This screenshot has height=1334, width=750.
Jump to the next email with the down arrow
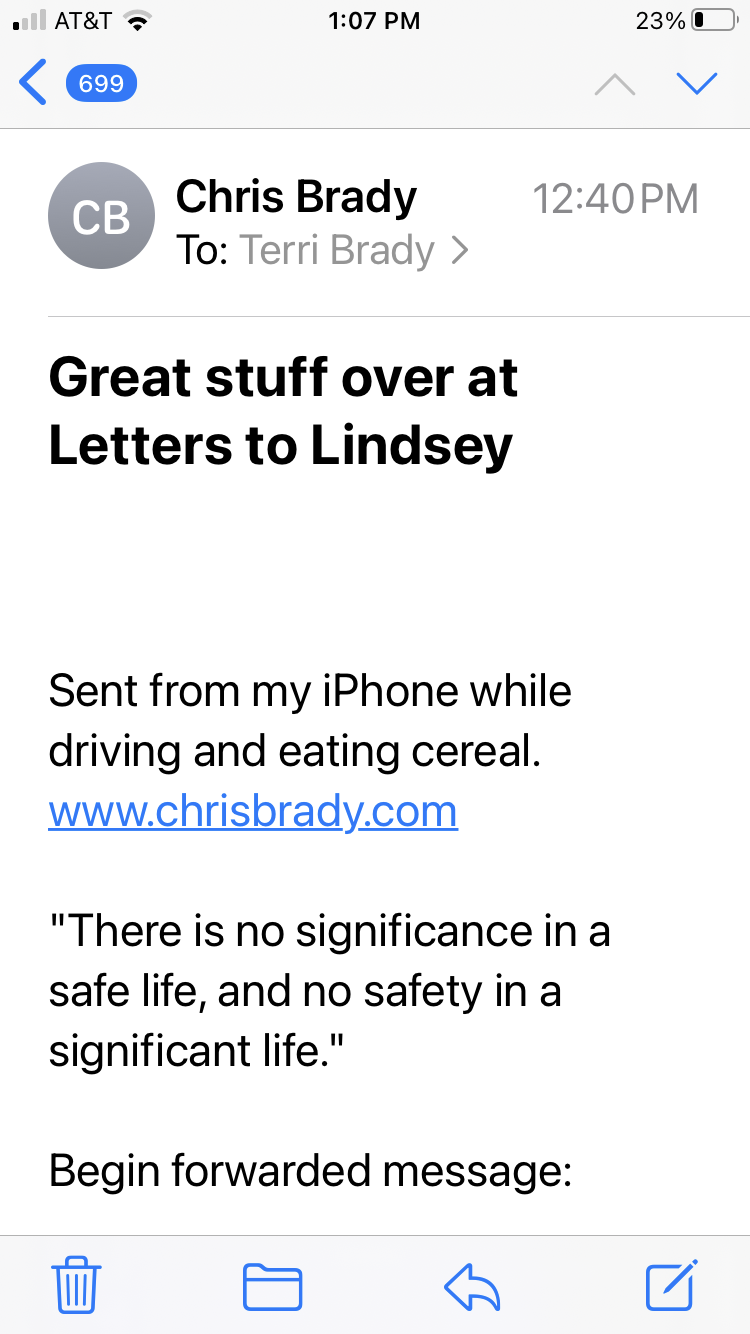point(696,83)
